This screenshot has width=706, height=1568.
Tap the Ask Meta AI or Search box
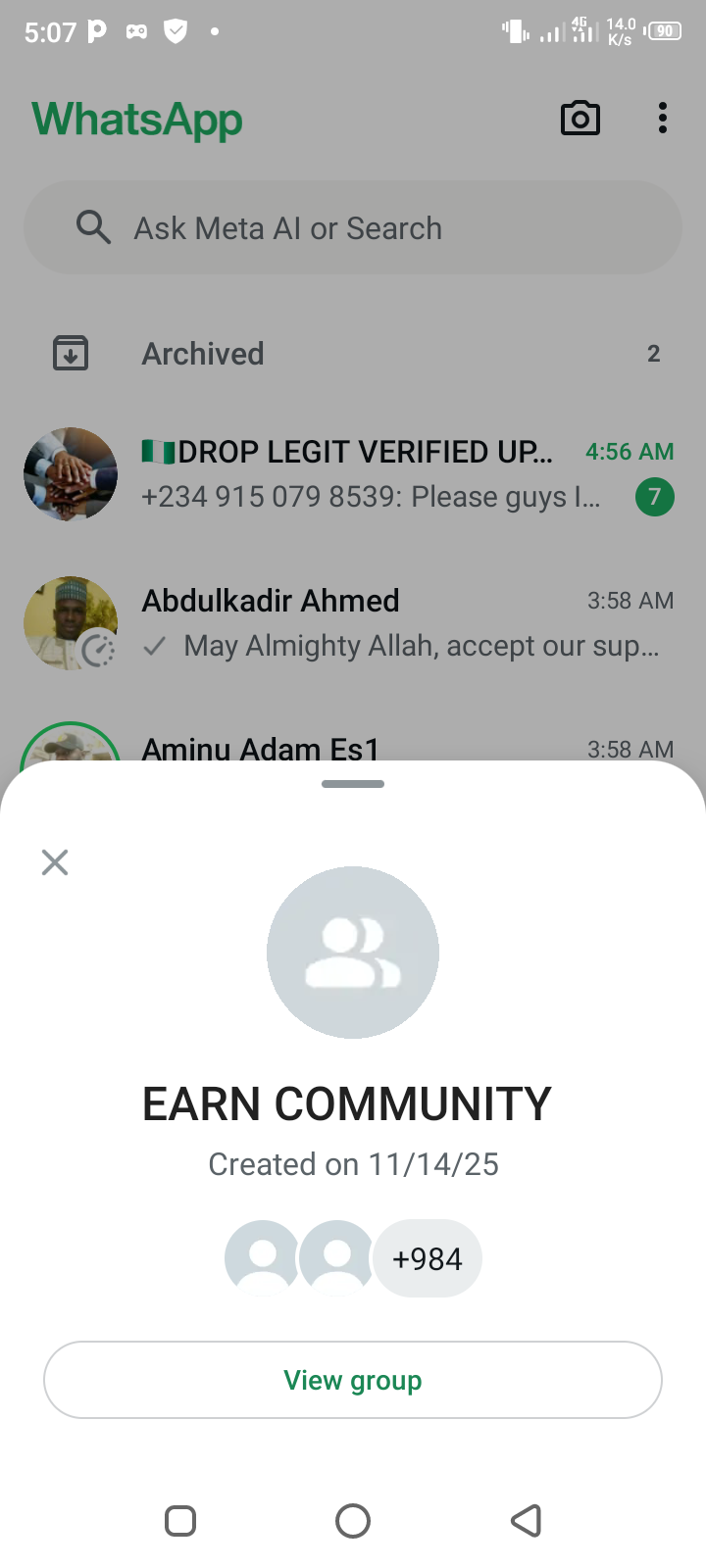(353, 227)
